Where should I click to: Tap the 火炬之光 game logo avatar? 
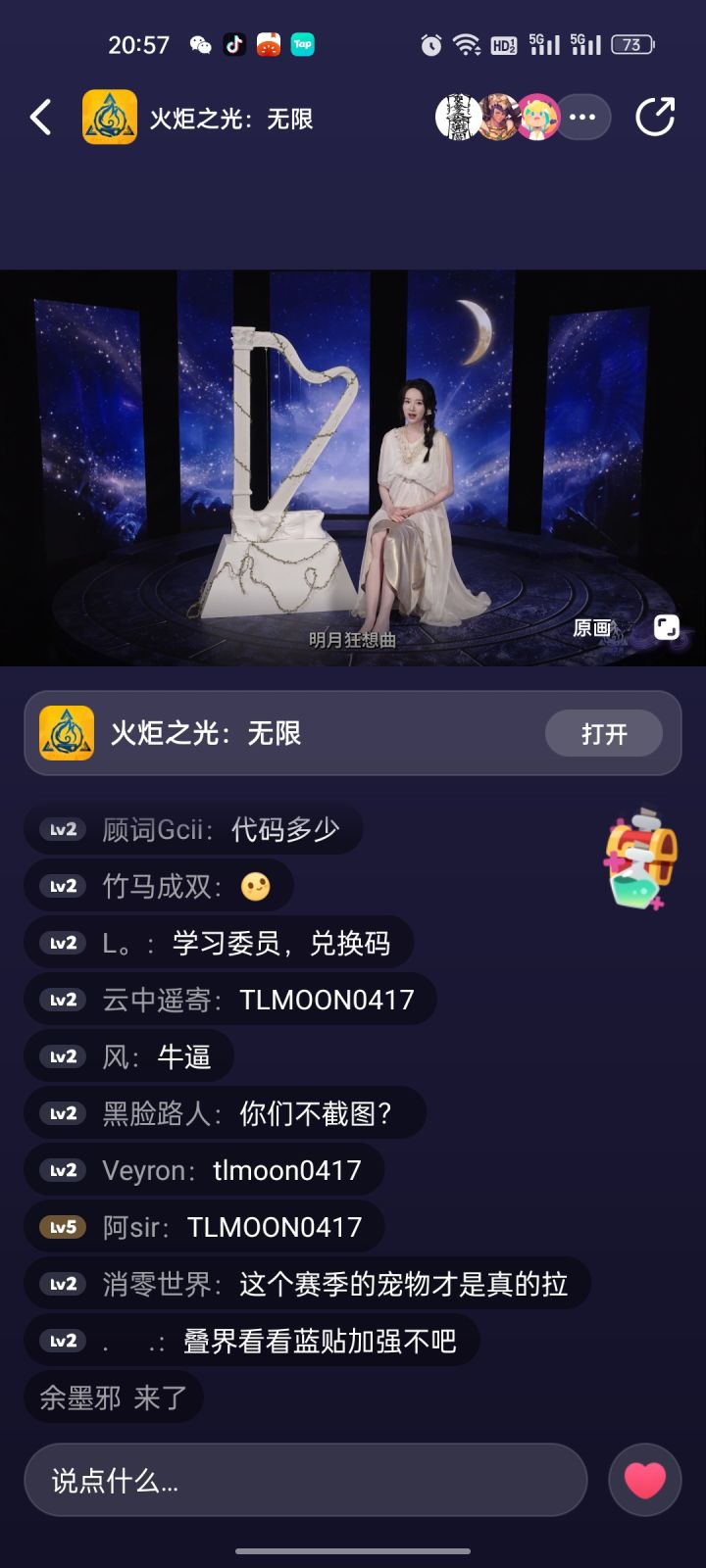[x=109, y=116]
